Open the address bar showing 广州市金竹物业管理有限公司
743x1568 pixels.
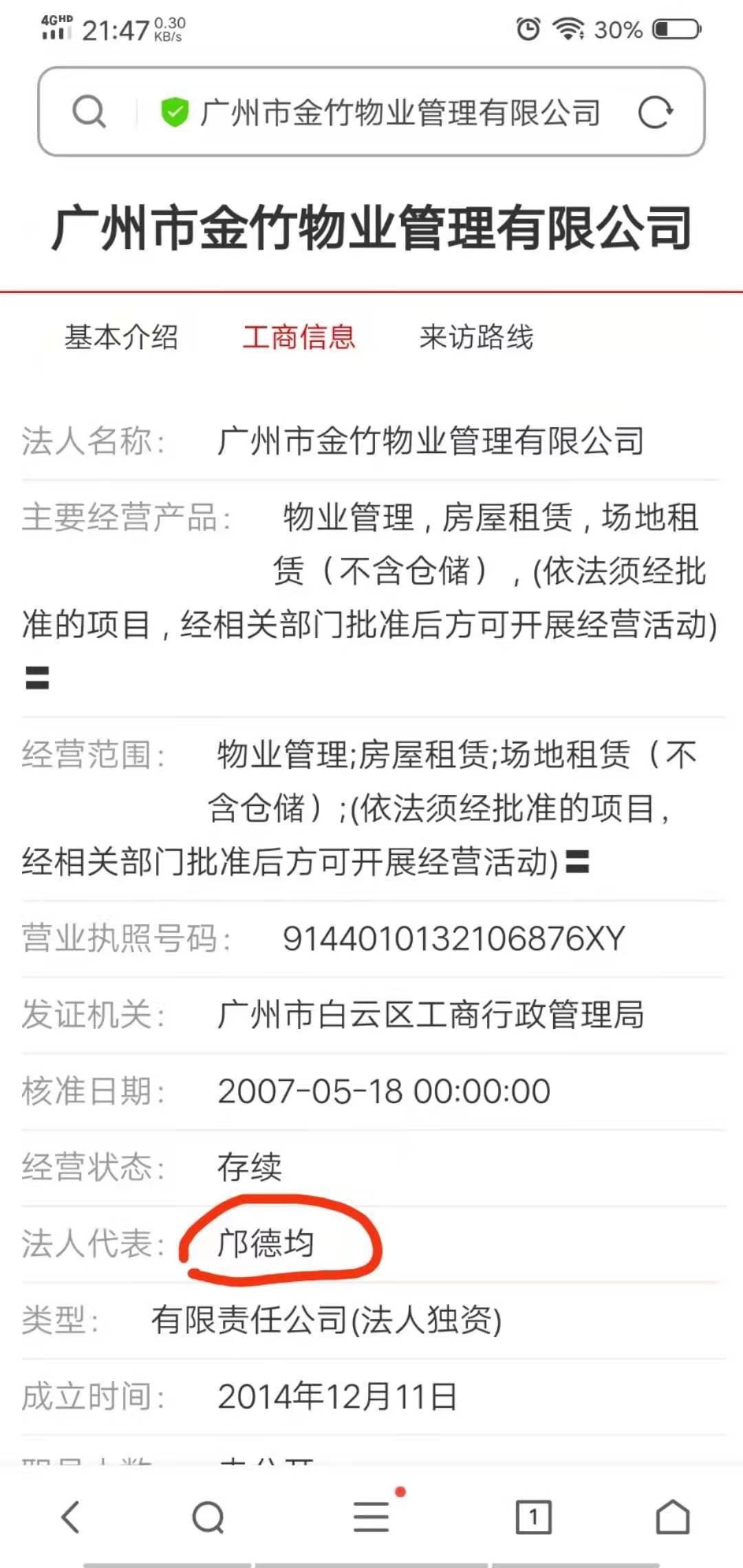(399, 112)
